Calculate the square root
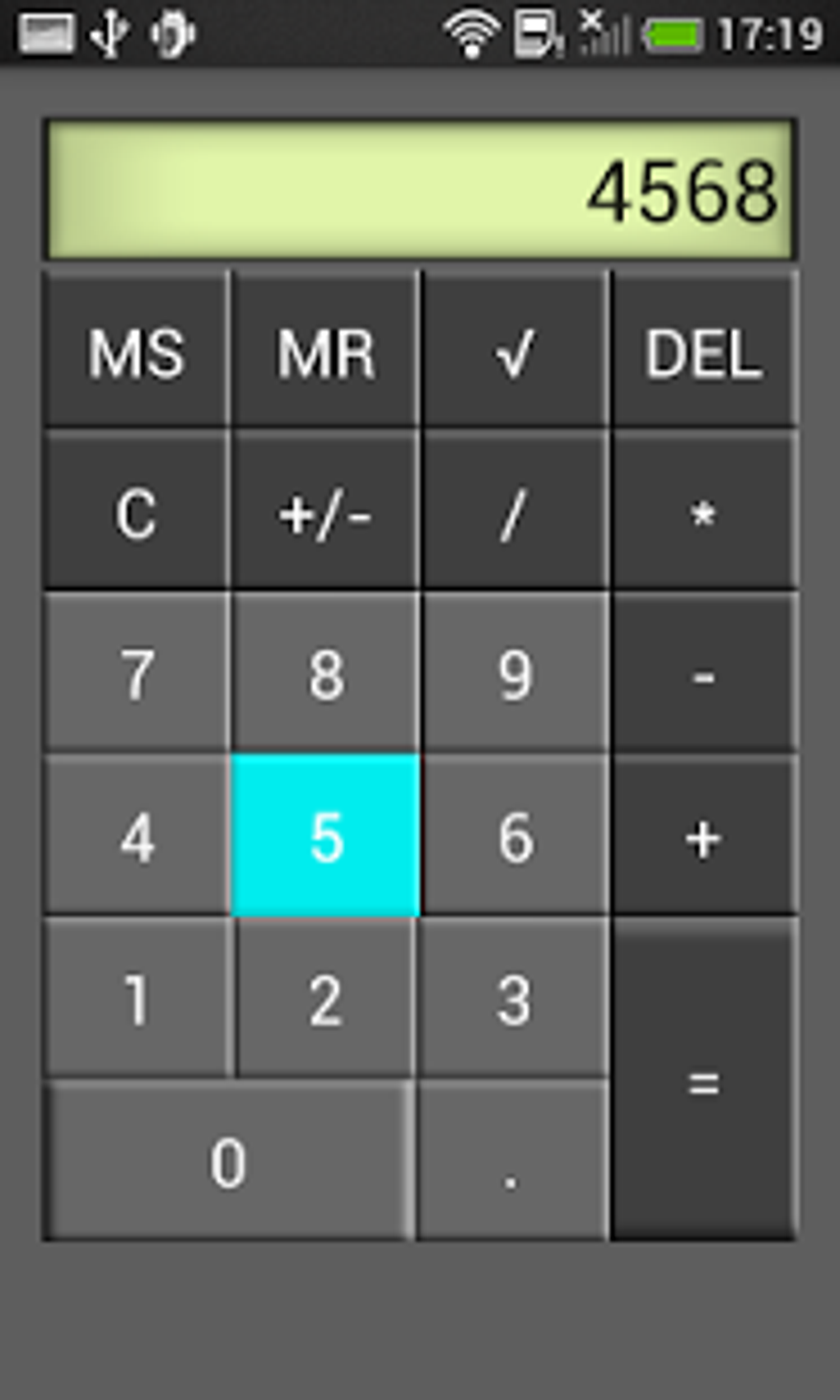The width and height of the screenshot is (840, 1400). [515, 352]
